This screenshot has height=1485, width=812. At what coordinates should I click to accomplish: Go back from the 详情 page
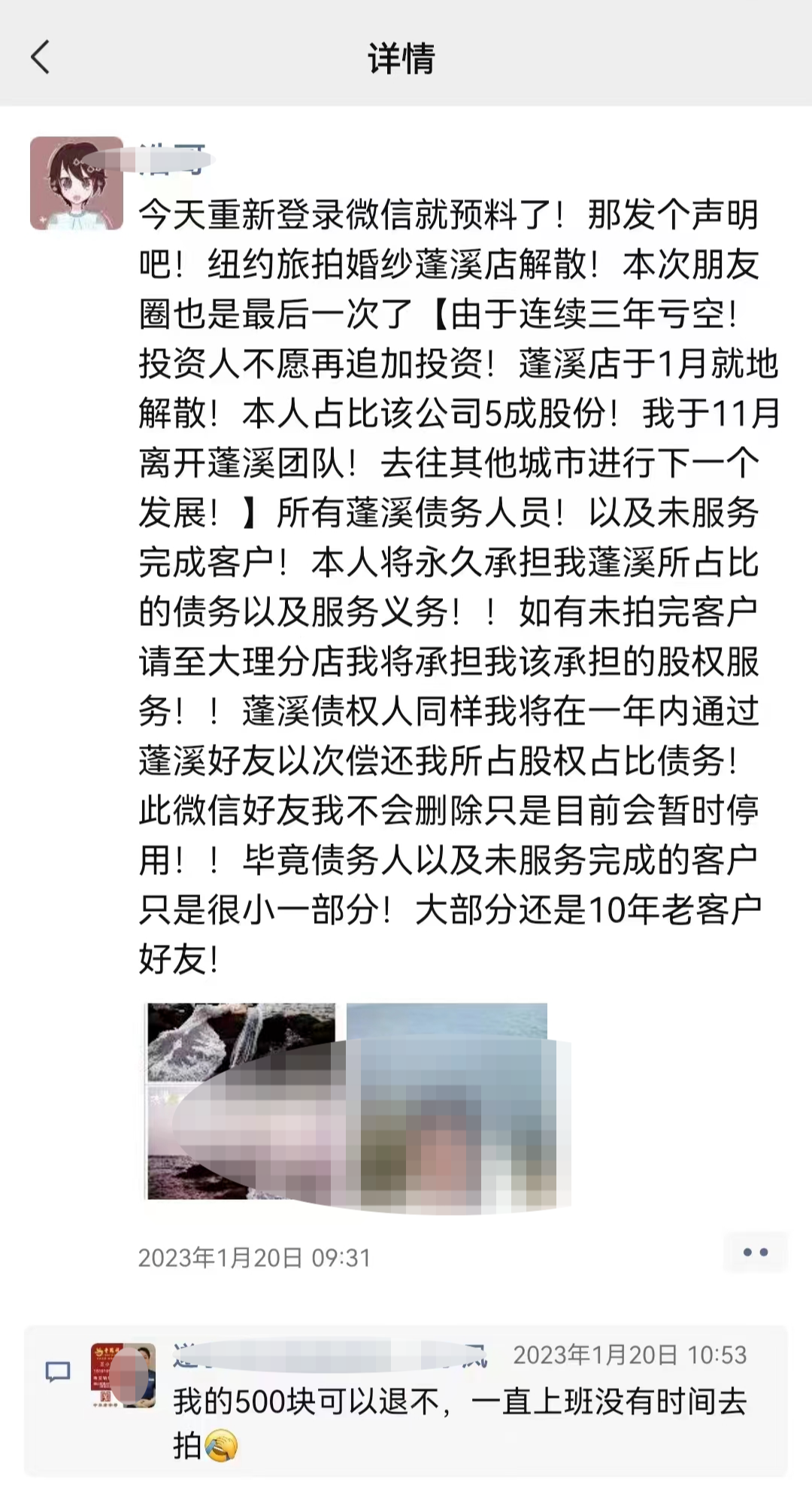pyautogui.click(x=41, y=58)
